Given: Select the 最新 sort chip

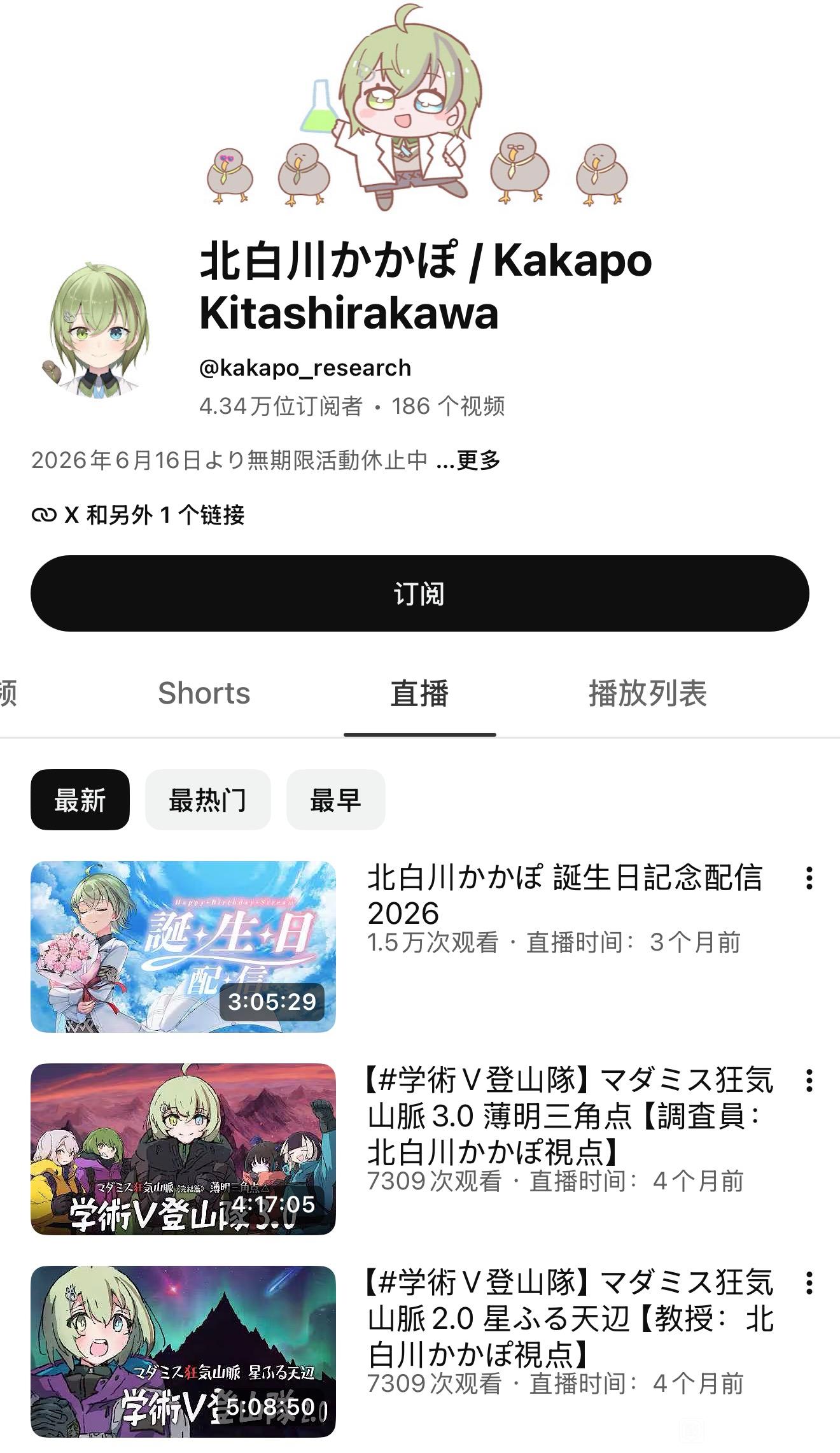Looking at the screenshot, I should pyautogui.click(x=80, y=800).
